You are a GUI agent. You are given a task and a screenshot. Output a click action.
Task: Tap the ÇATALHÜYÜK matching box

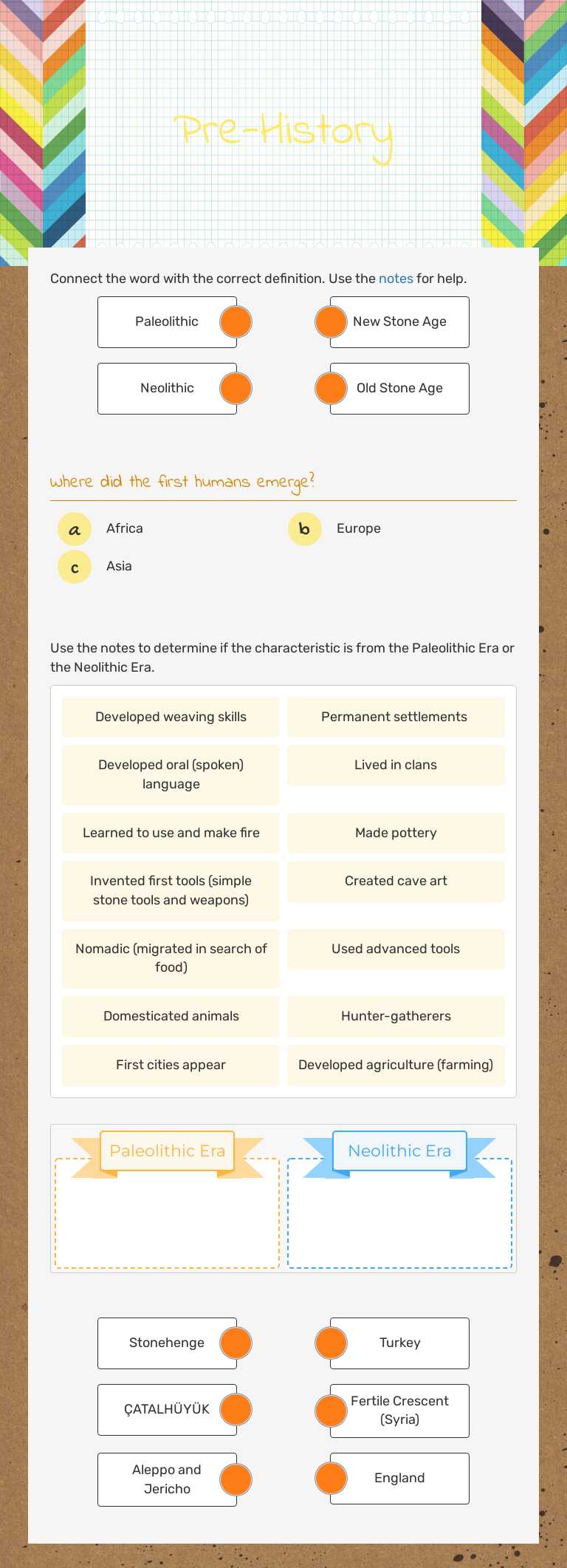(x=167, y=1409)
